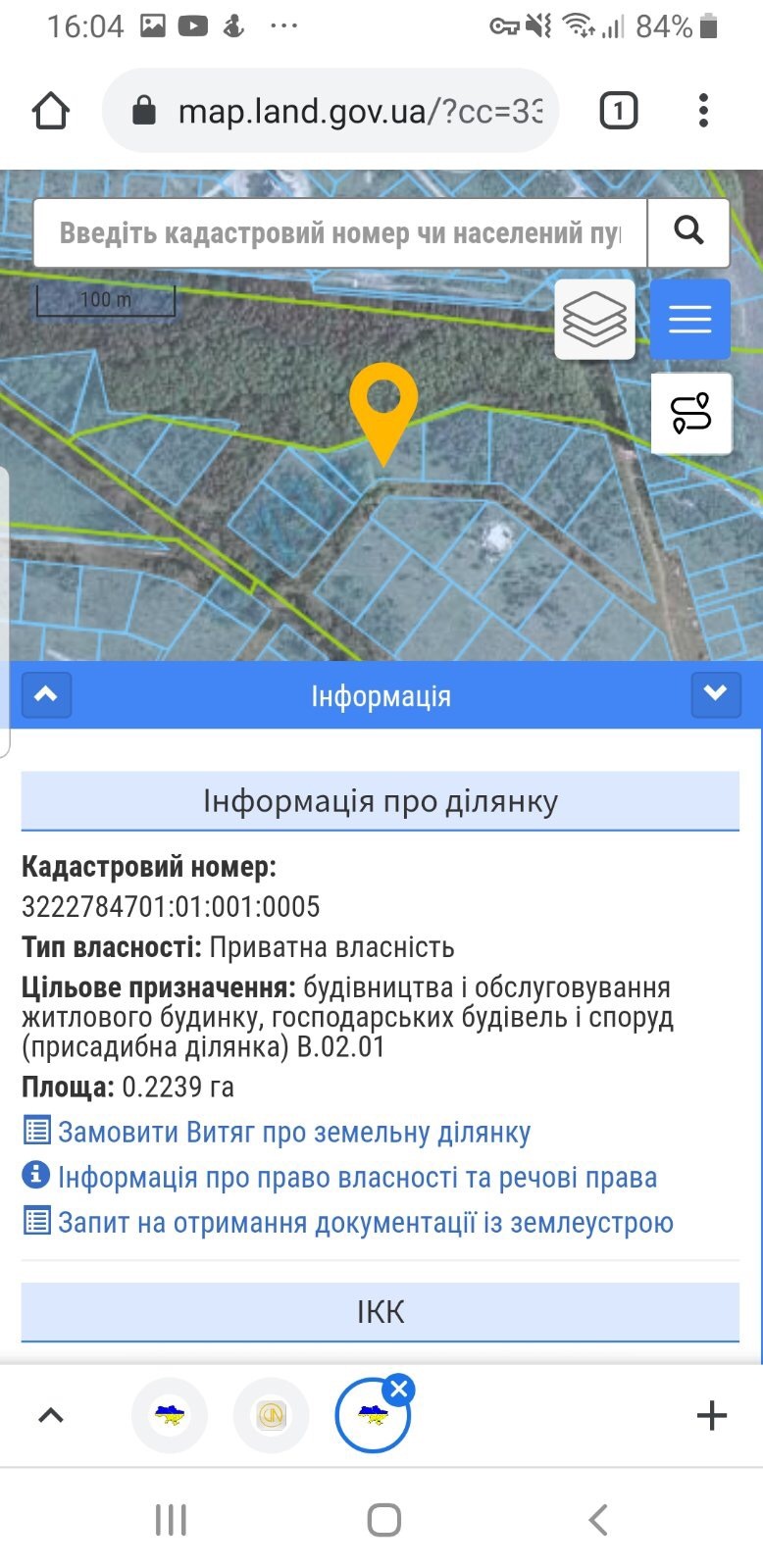This screenshot has height=1568, width=763.
Task: Open the map layers panel
Action: point(594,319)
